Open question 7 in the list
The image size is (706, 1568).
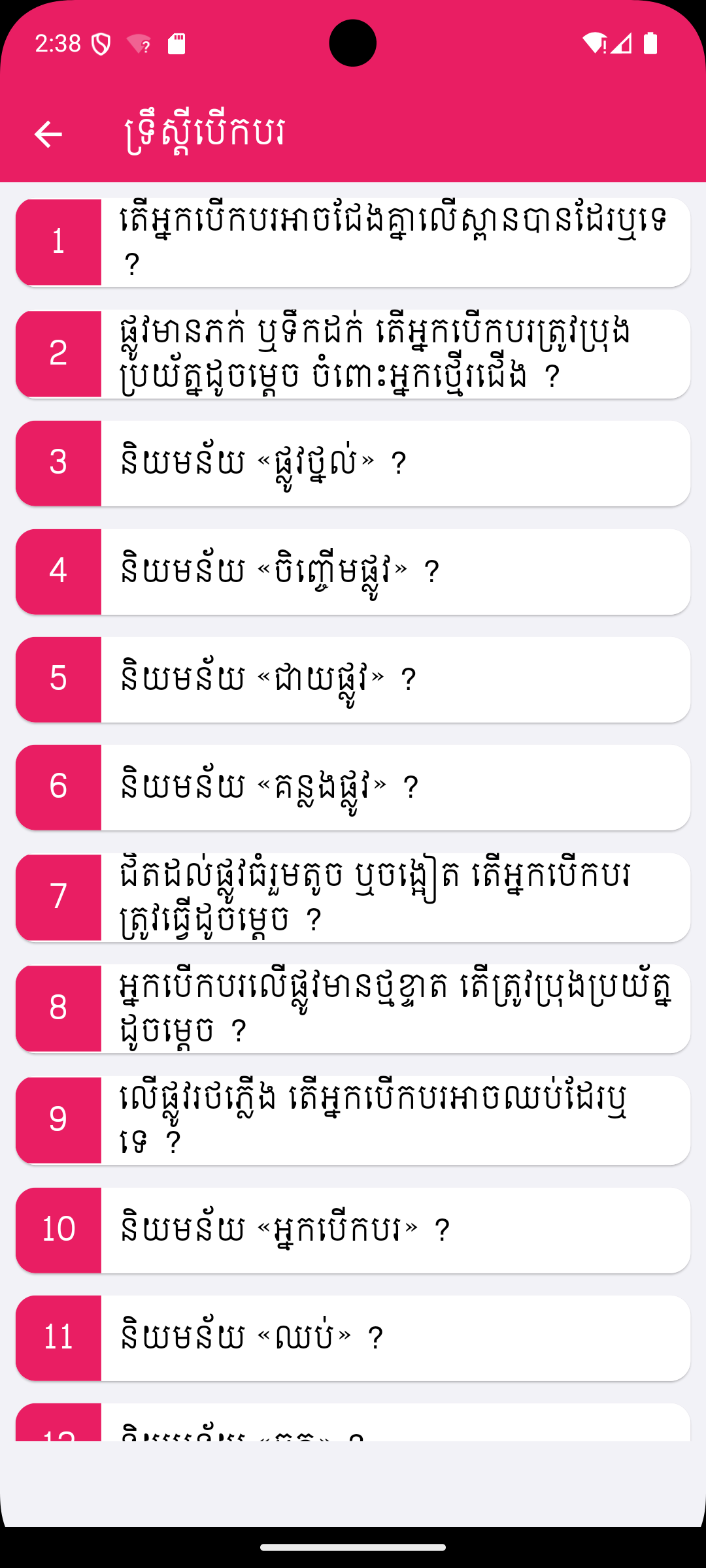point(353,898)
